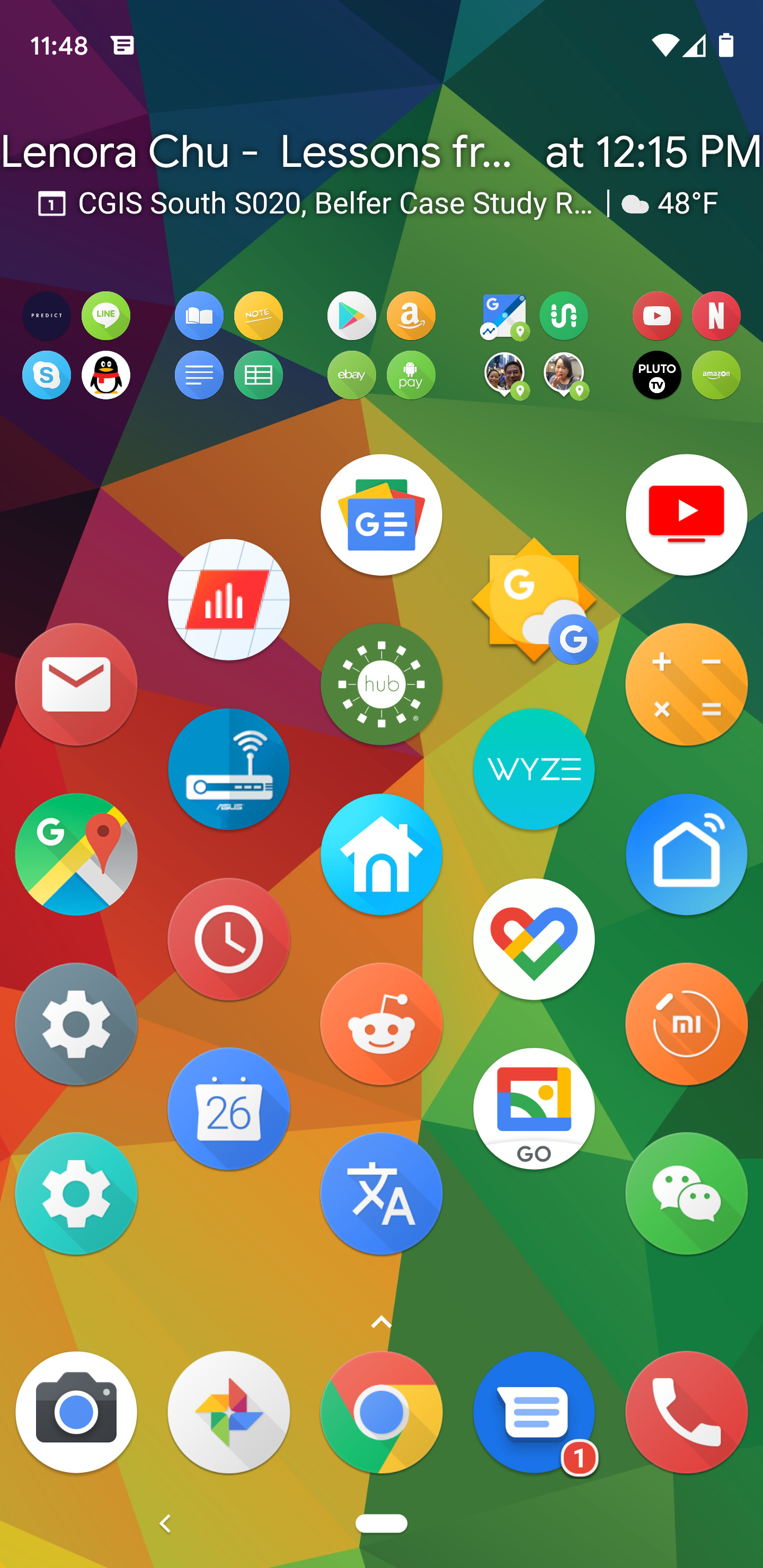Launch the YouTube TV app

pos(686,514)
